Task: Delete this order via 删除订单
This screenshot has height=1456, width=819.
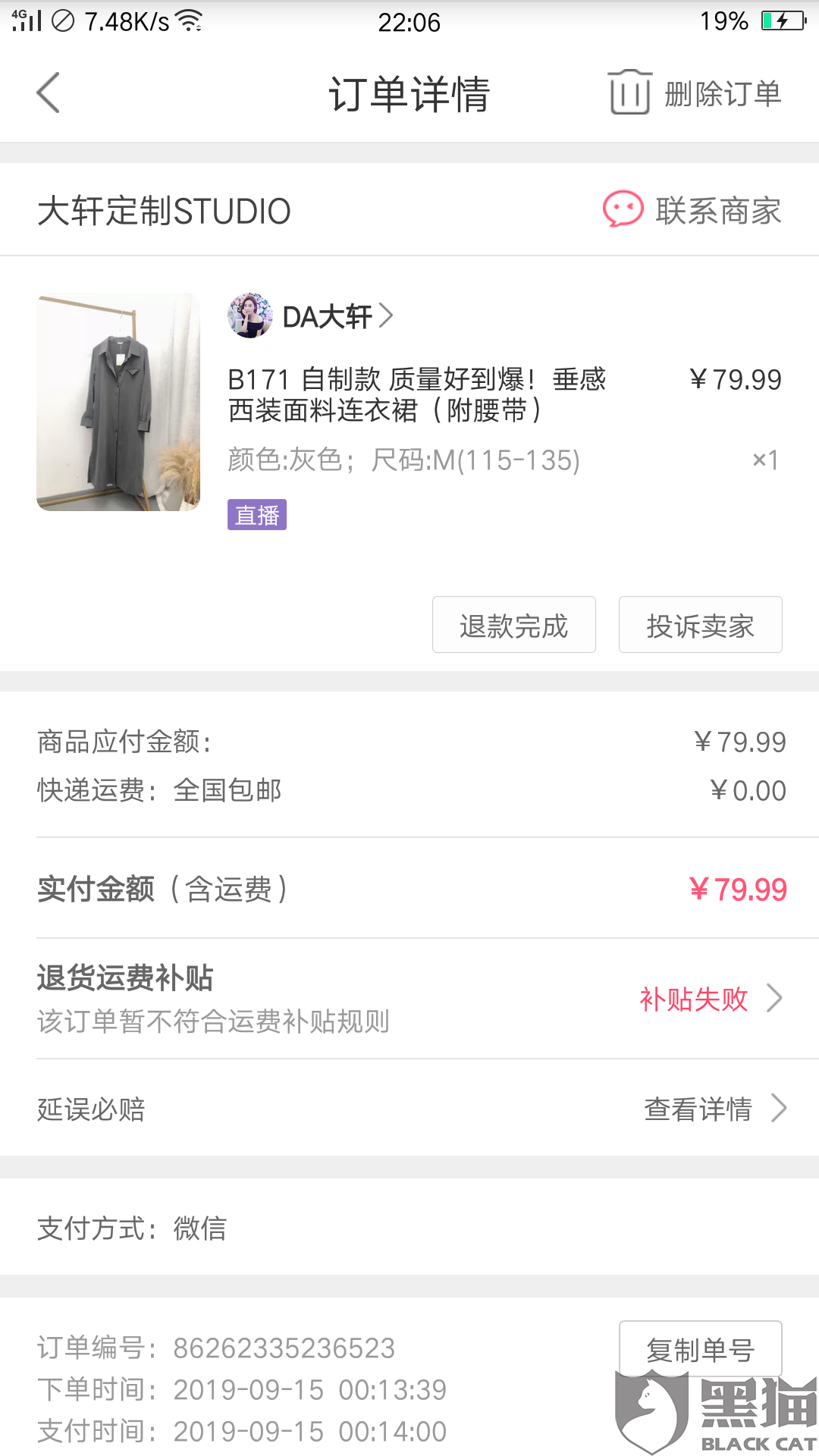Action: 695,93
